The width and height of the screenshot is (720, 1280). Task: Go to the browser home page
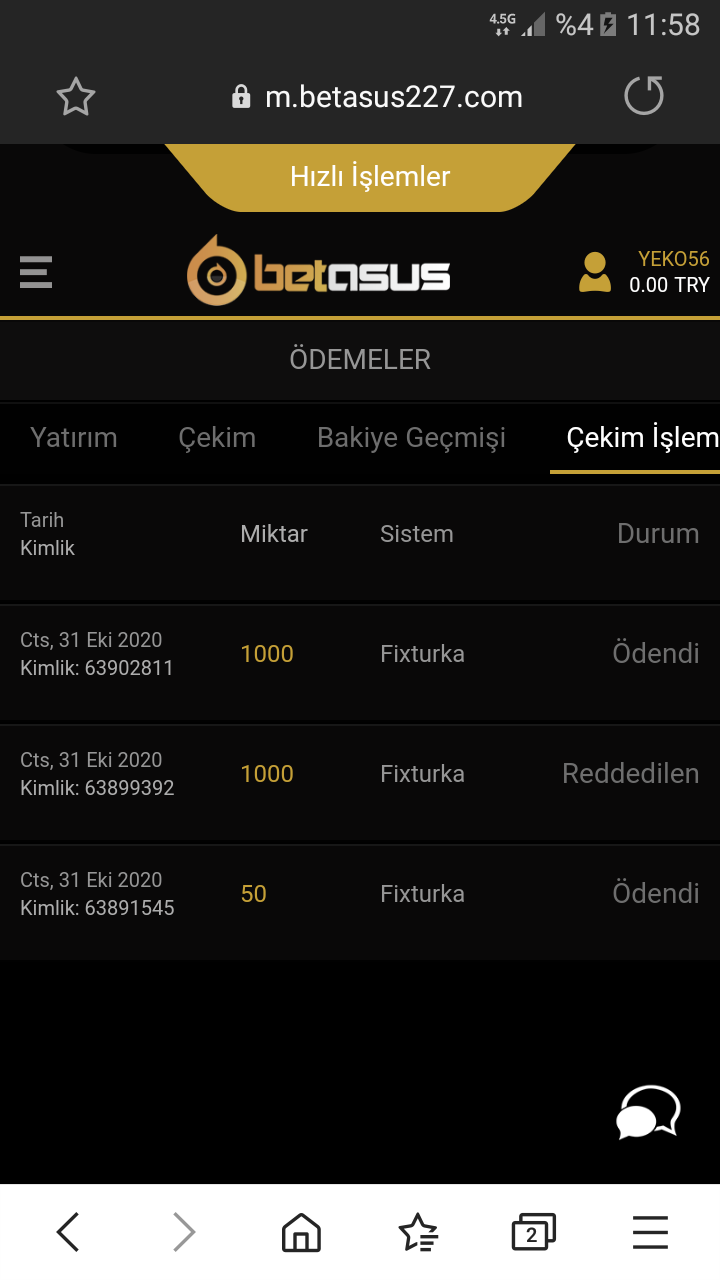tap(301, 1232)
